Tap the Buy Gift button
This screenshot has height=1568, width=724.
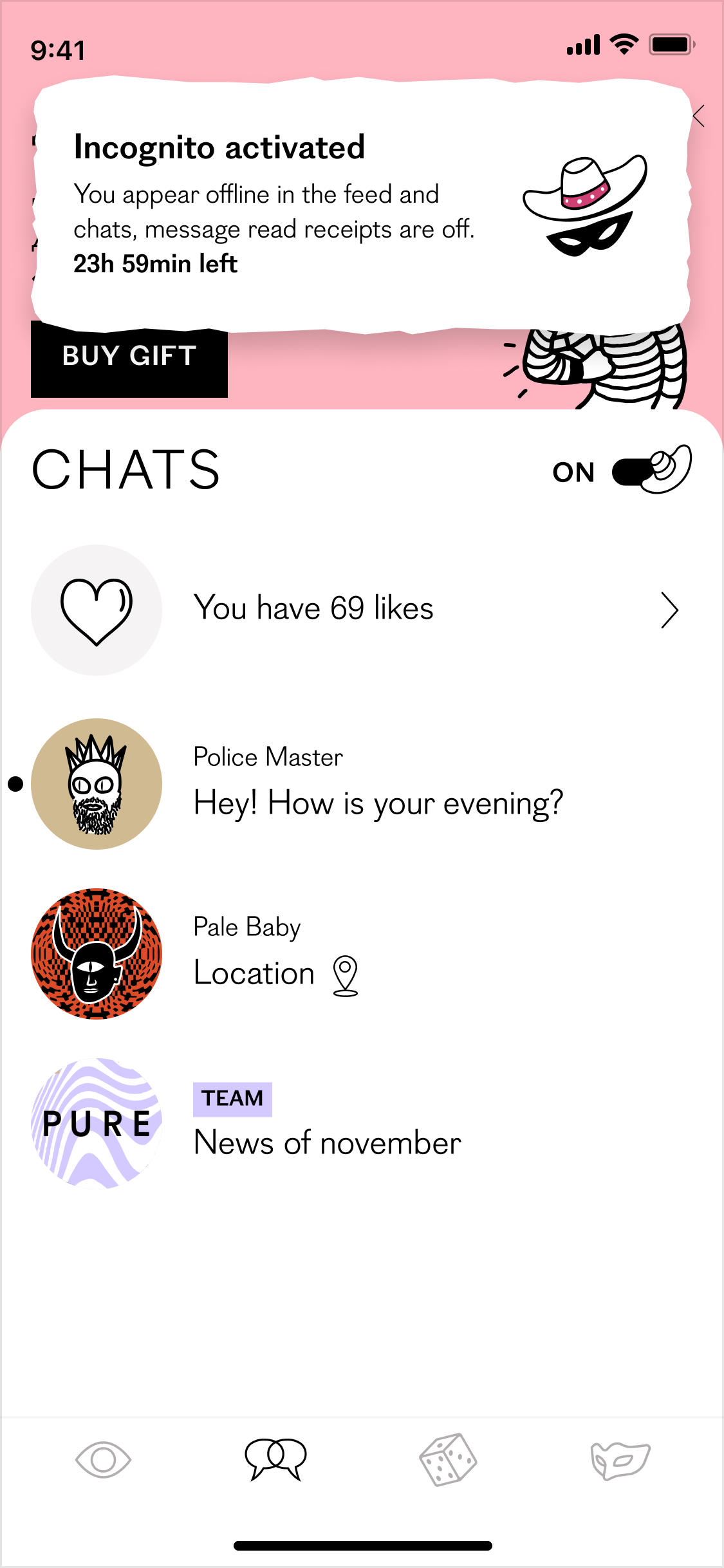pyautogui.click(x=129, y=358)
